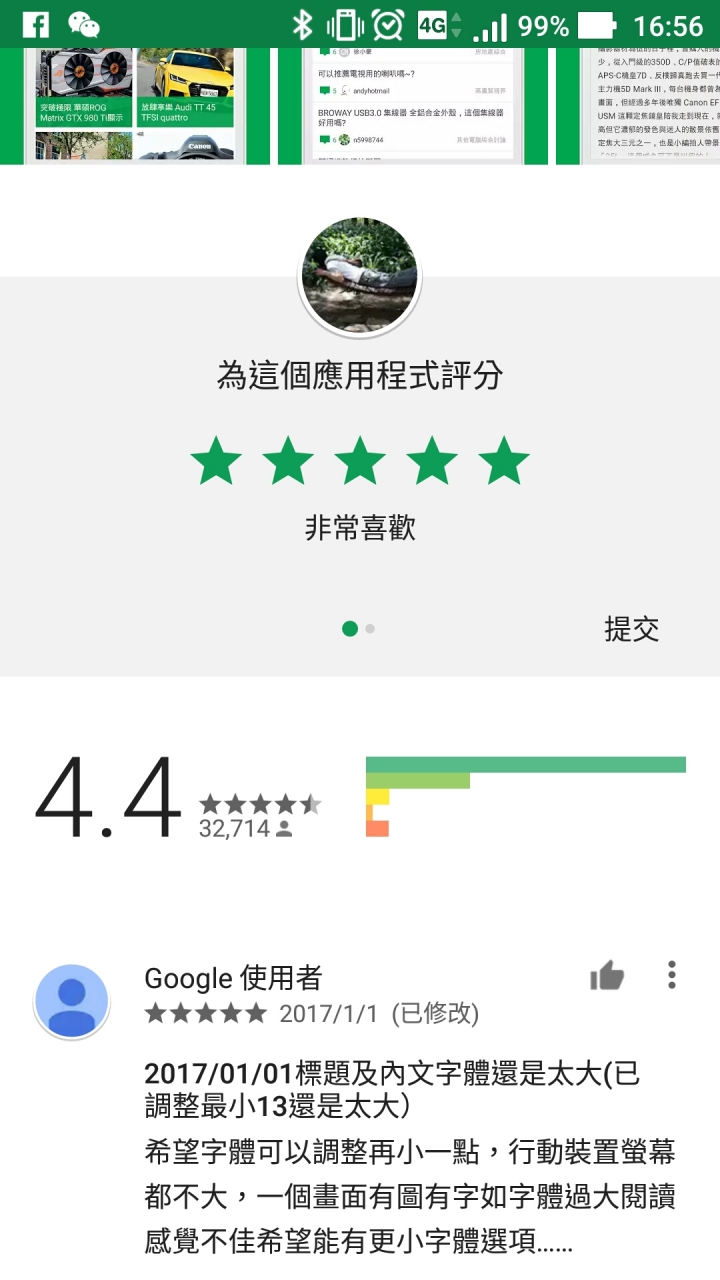Open overflow menu on the Google 使用者 review

tap(672, 975)
